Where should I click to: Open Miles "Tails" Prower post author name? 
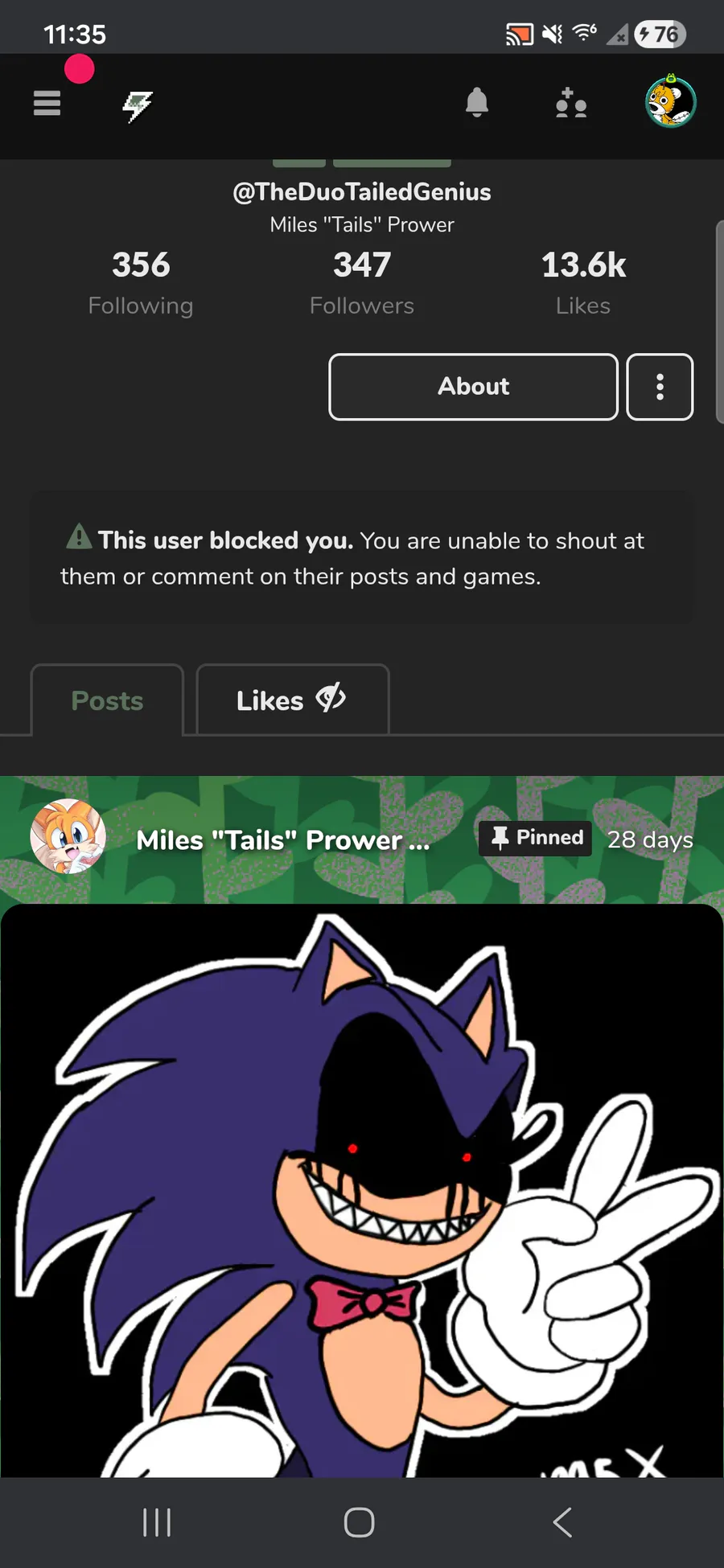pyautogui.click(x=283, y=840)
